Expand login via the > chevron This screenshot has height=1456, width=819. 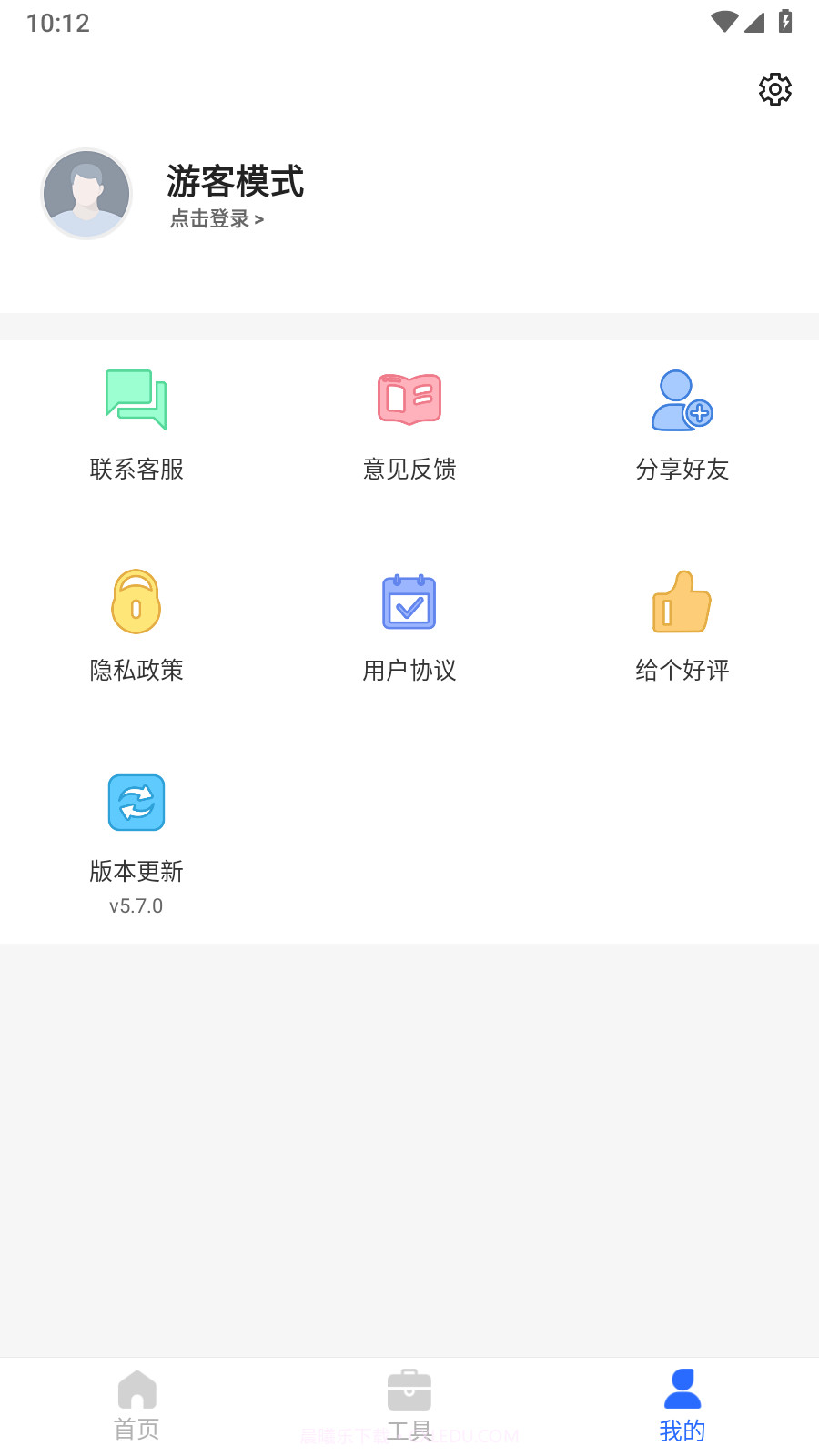(x=258, y=219)
